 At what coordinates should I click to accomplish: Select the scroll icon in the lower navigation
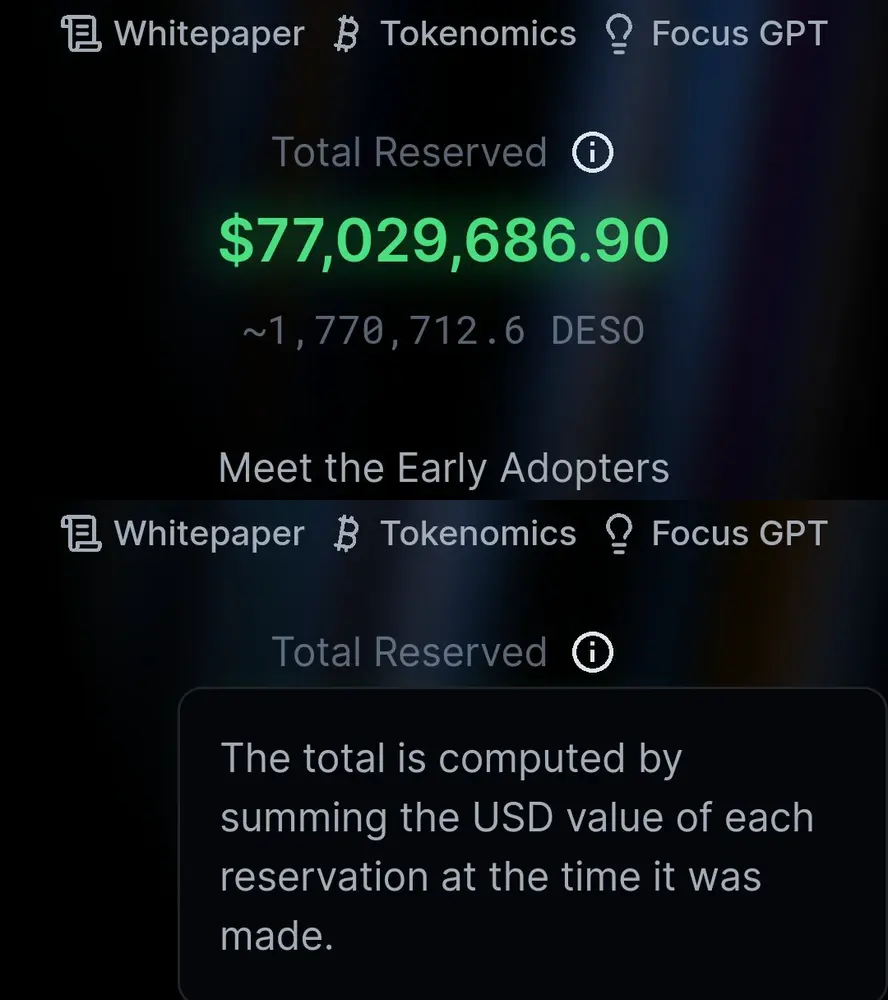81,533
